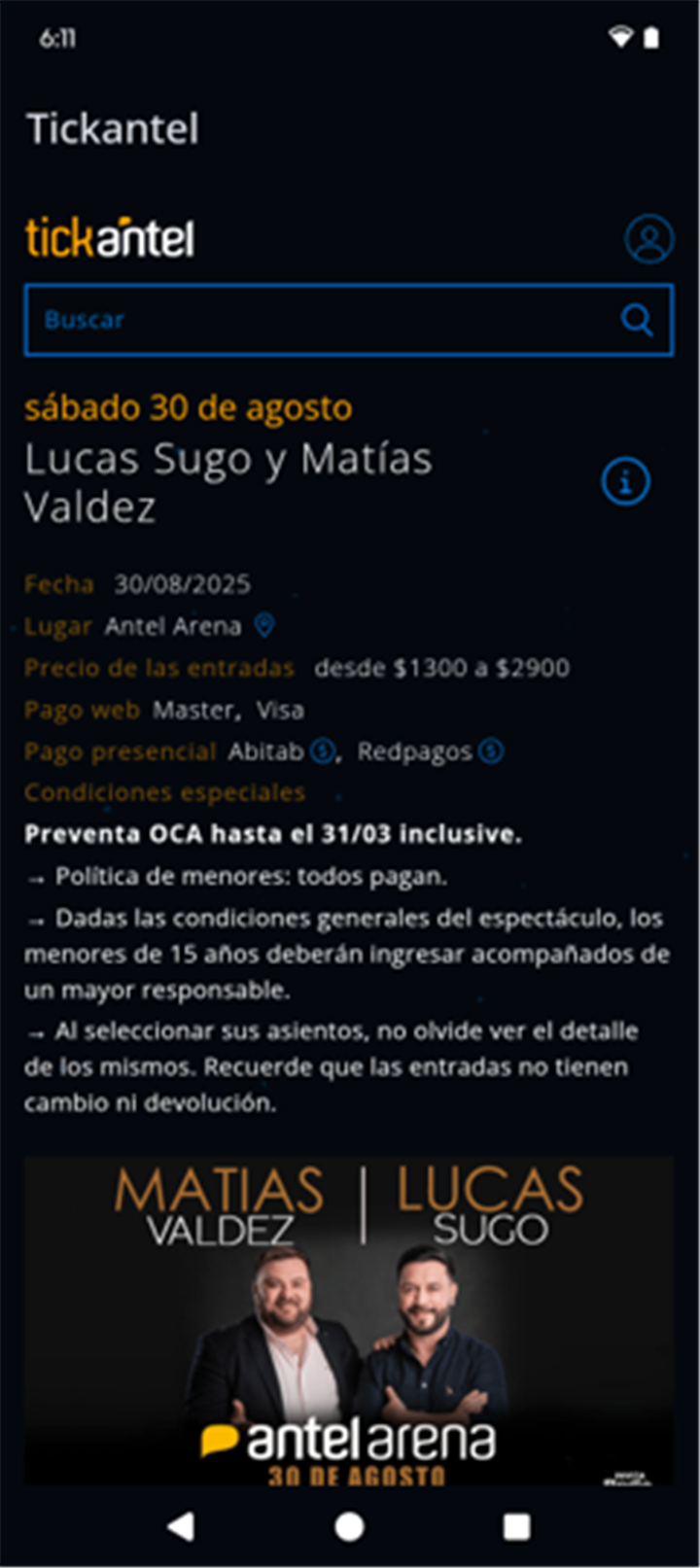View Abitab payment info icon
Image resolution: width=700 pixels, height=1568 pixels.
tap(323, 751)
